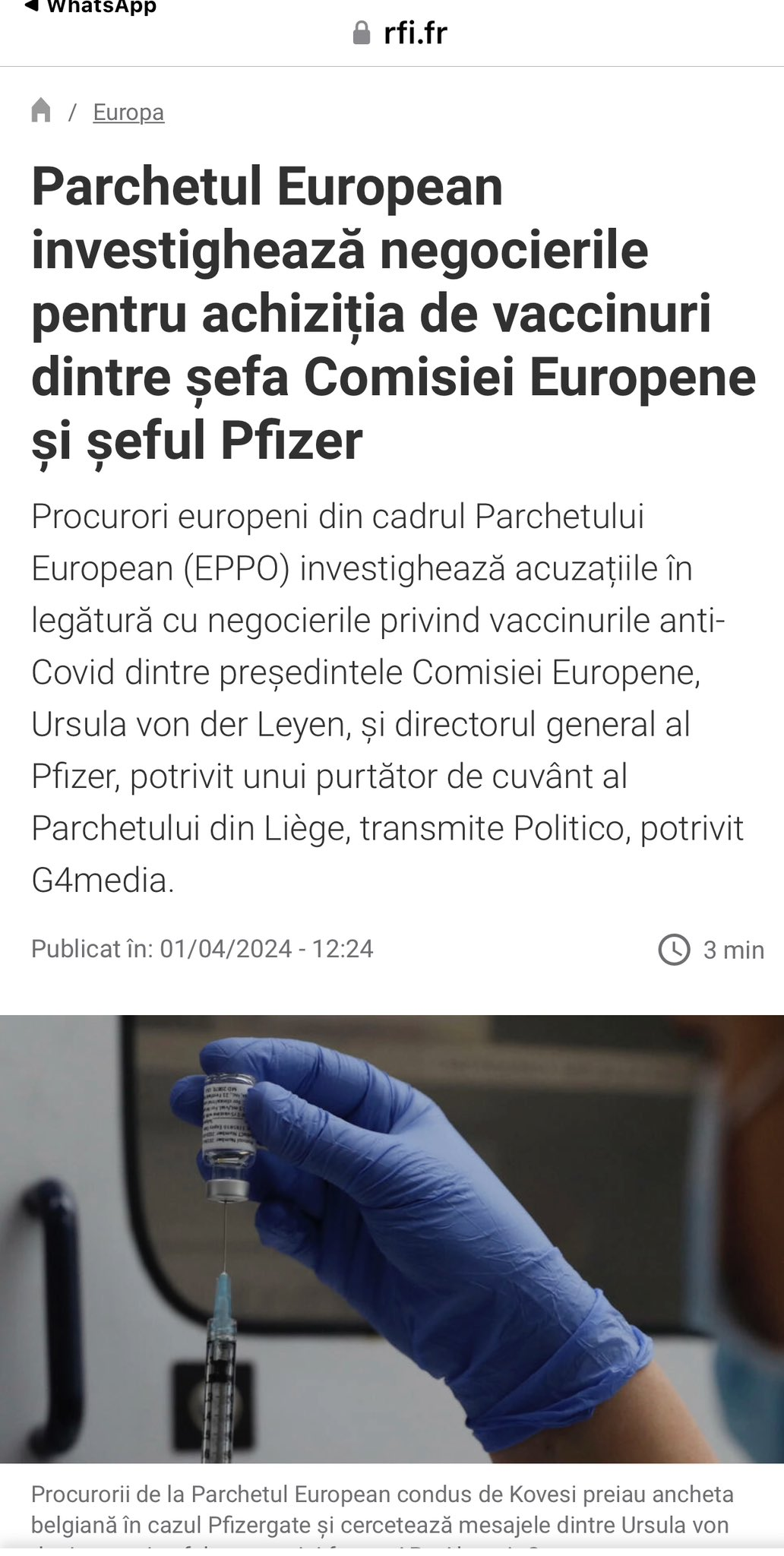Open the home breadcrumb icon
784x1556 pixels.
[41, 111]
